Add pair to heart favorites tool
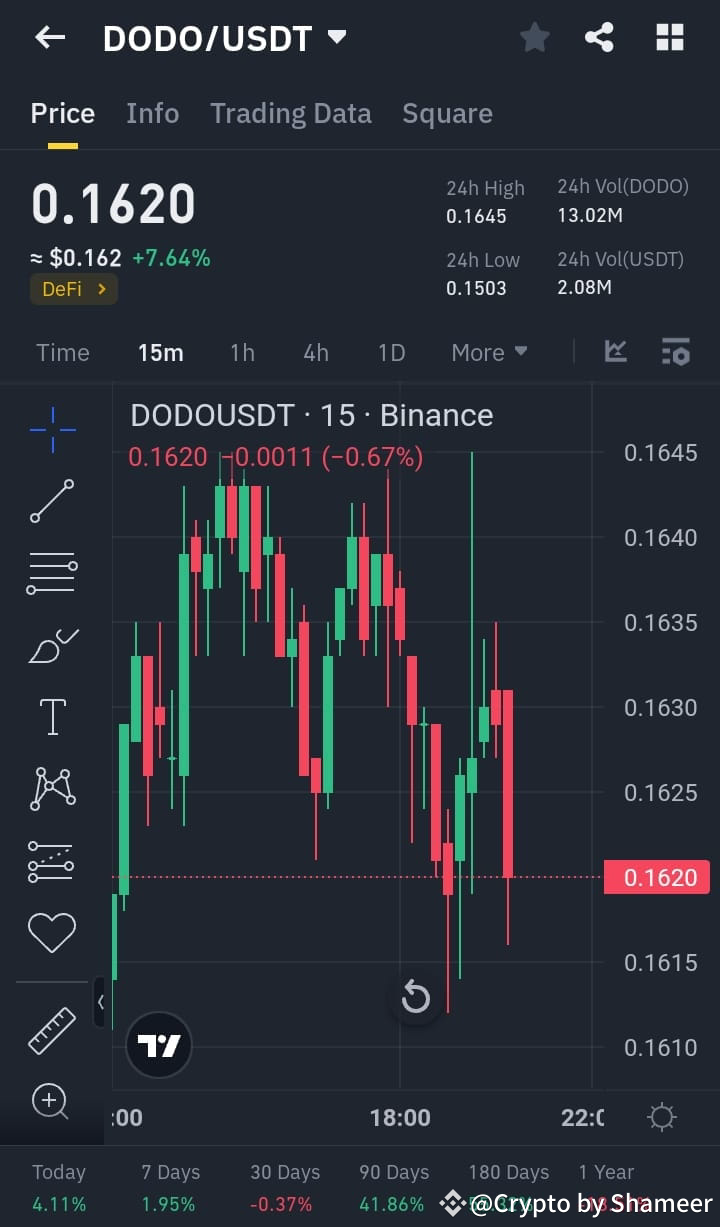 [x=51, y=931]
